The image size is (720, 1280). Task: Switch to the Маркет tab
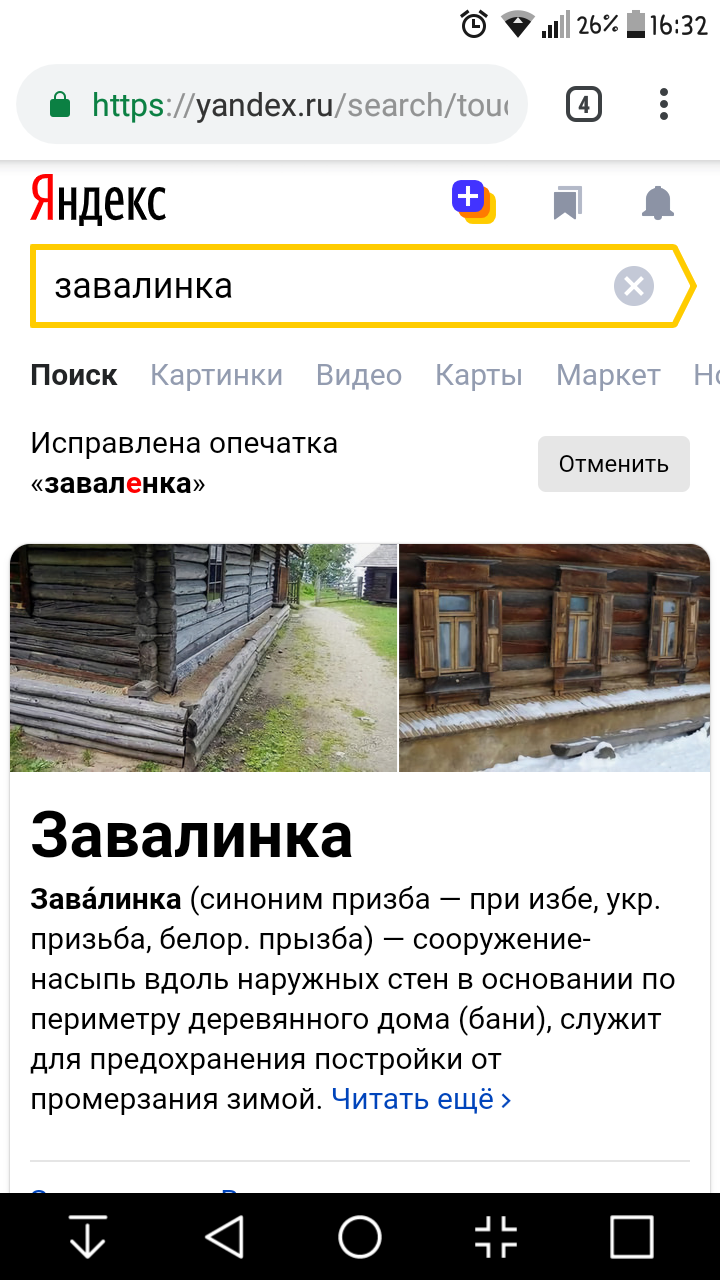point(608,375)
